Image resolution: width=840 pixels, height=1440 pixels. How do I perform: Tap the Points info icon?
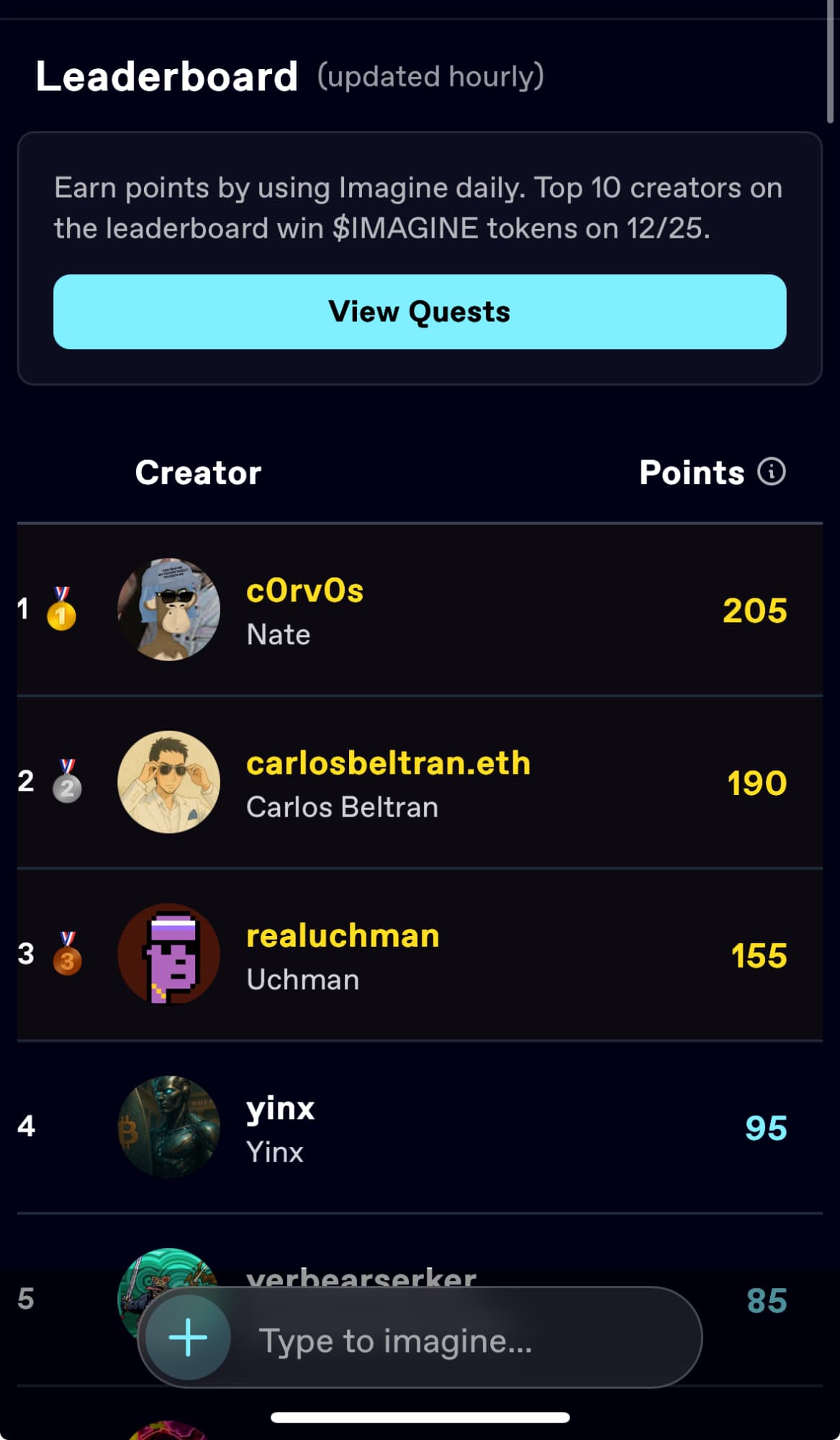pos(772,472)
